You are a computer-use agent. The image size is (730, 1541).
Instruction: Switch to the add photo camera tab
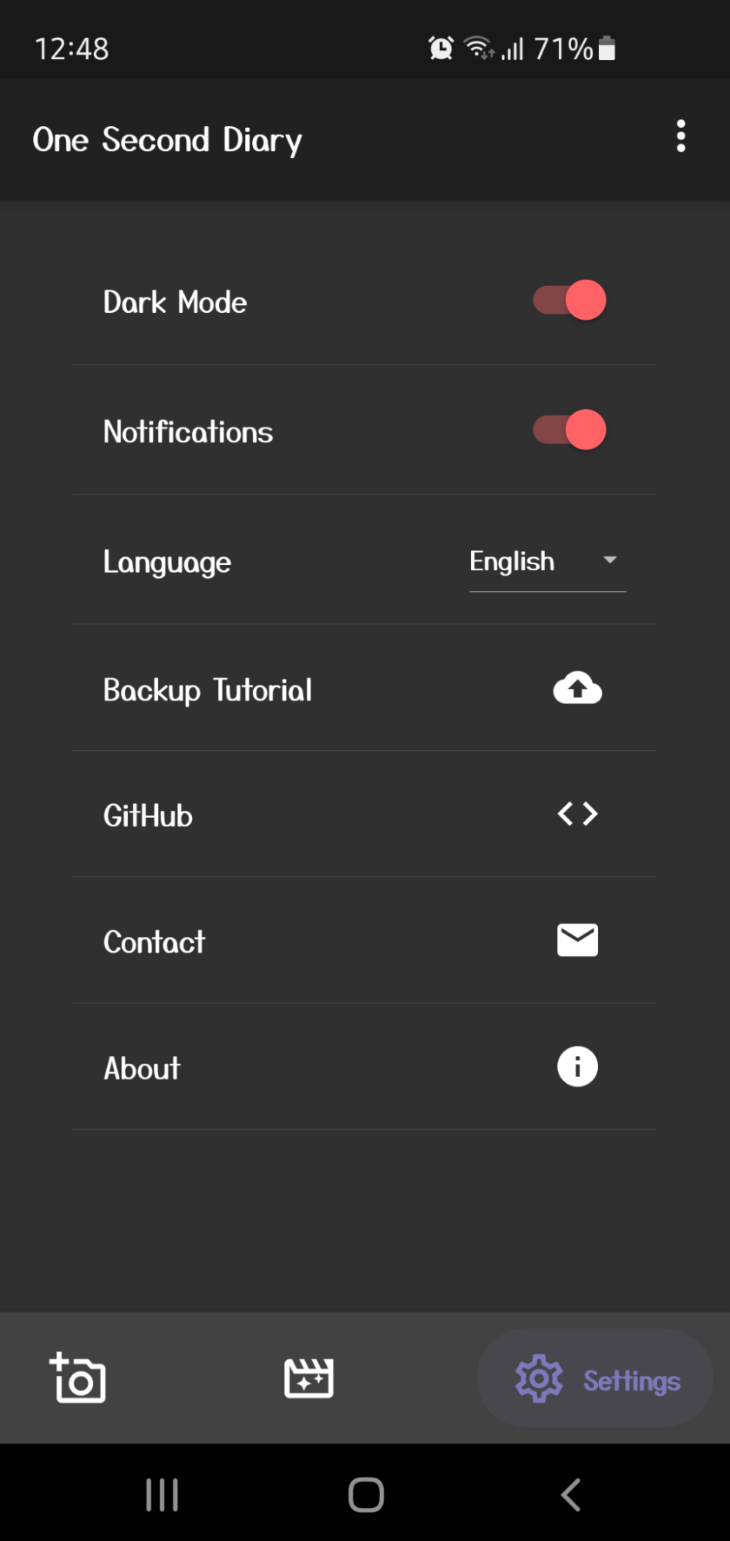tap(78, 1379)
